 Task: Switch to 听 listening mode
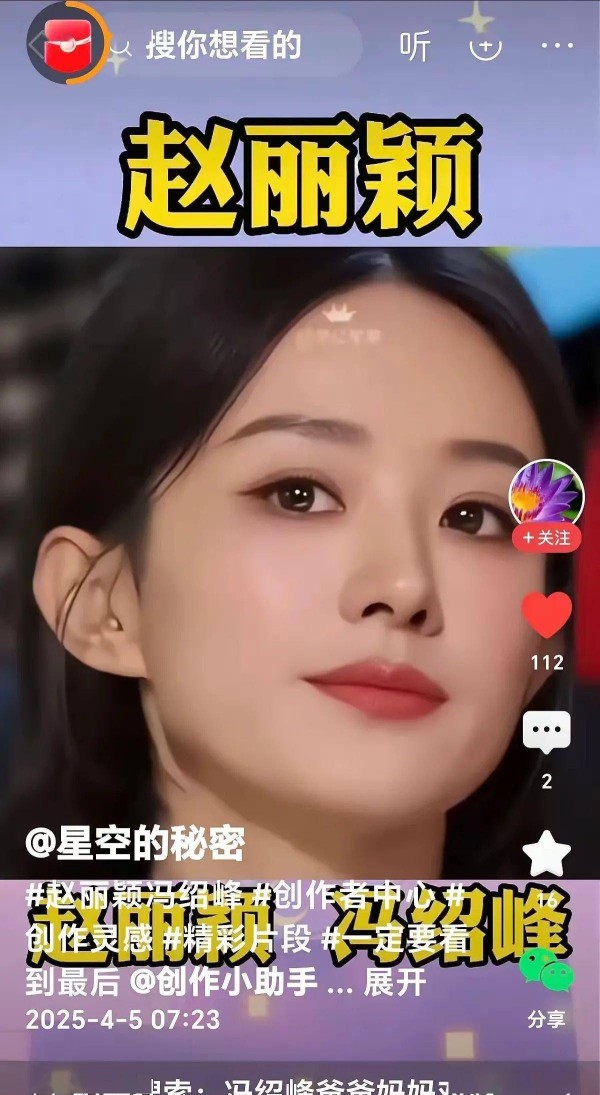tap(414, 45)
